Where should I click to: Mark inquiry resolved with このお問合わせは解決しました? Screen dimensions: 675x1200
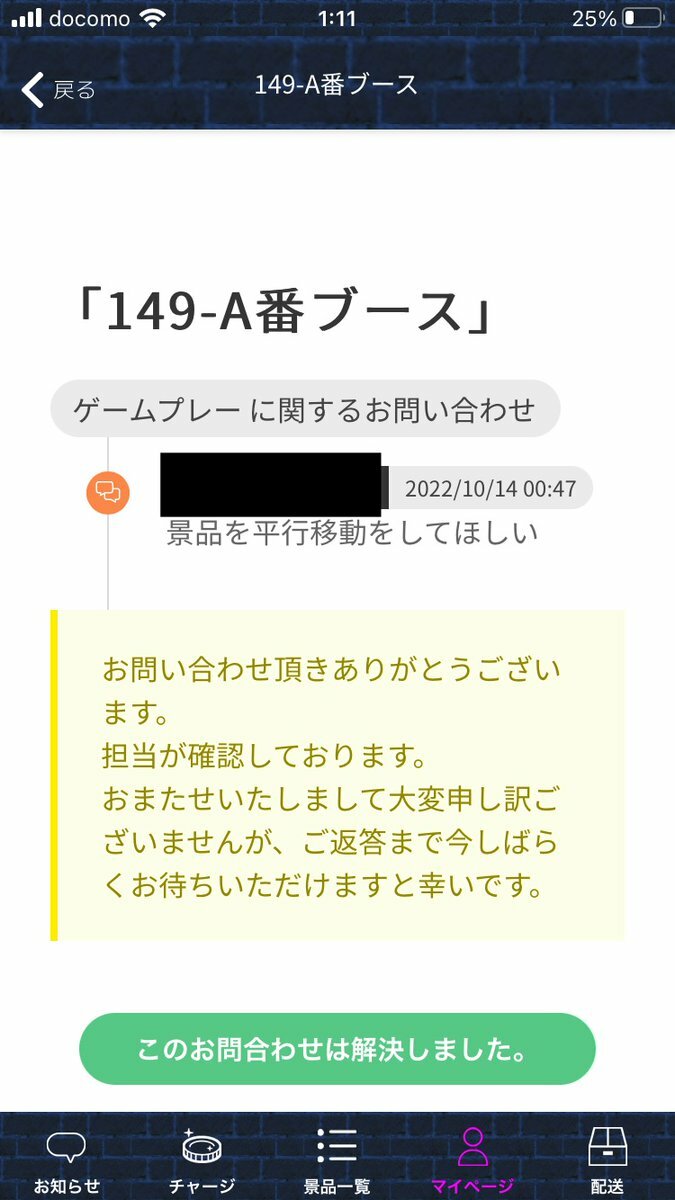coord(337,1050)
